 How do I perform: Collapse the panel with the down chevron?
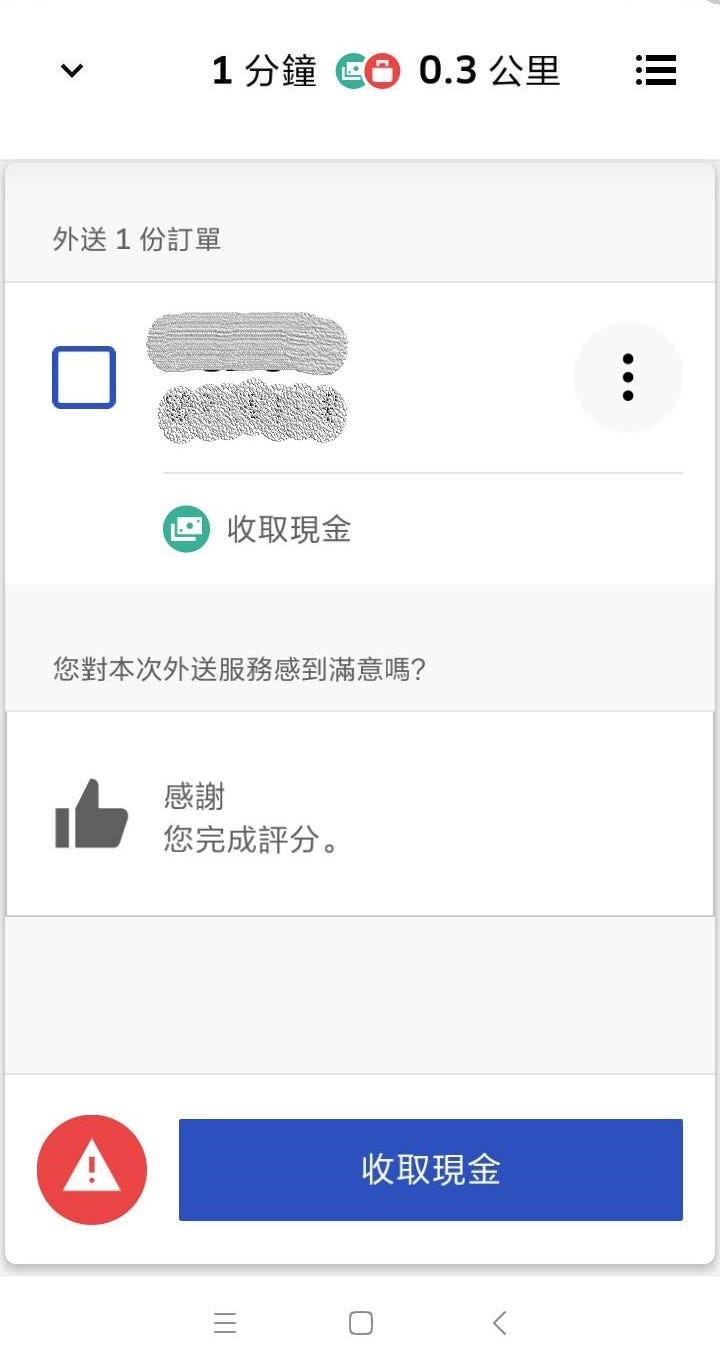click(72, 71)
